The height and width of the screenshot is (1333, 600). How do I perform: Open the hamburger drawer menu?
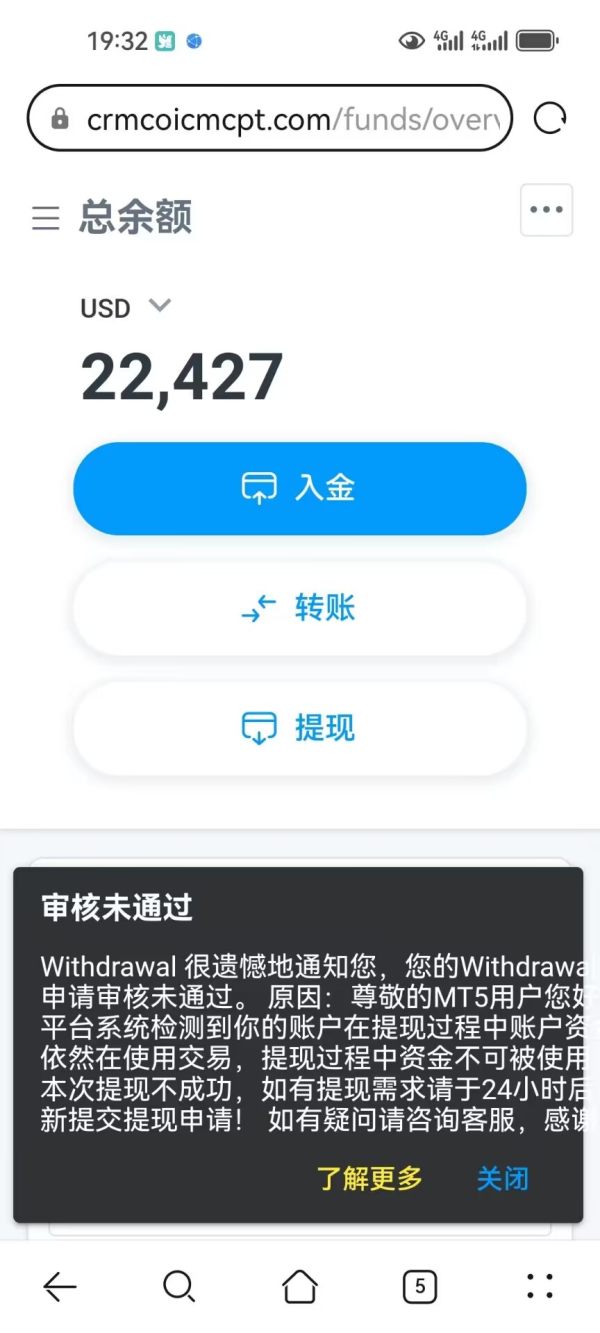coord(46,218)
